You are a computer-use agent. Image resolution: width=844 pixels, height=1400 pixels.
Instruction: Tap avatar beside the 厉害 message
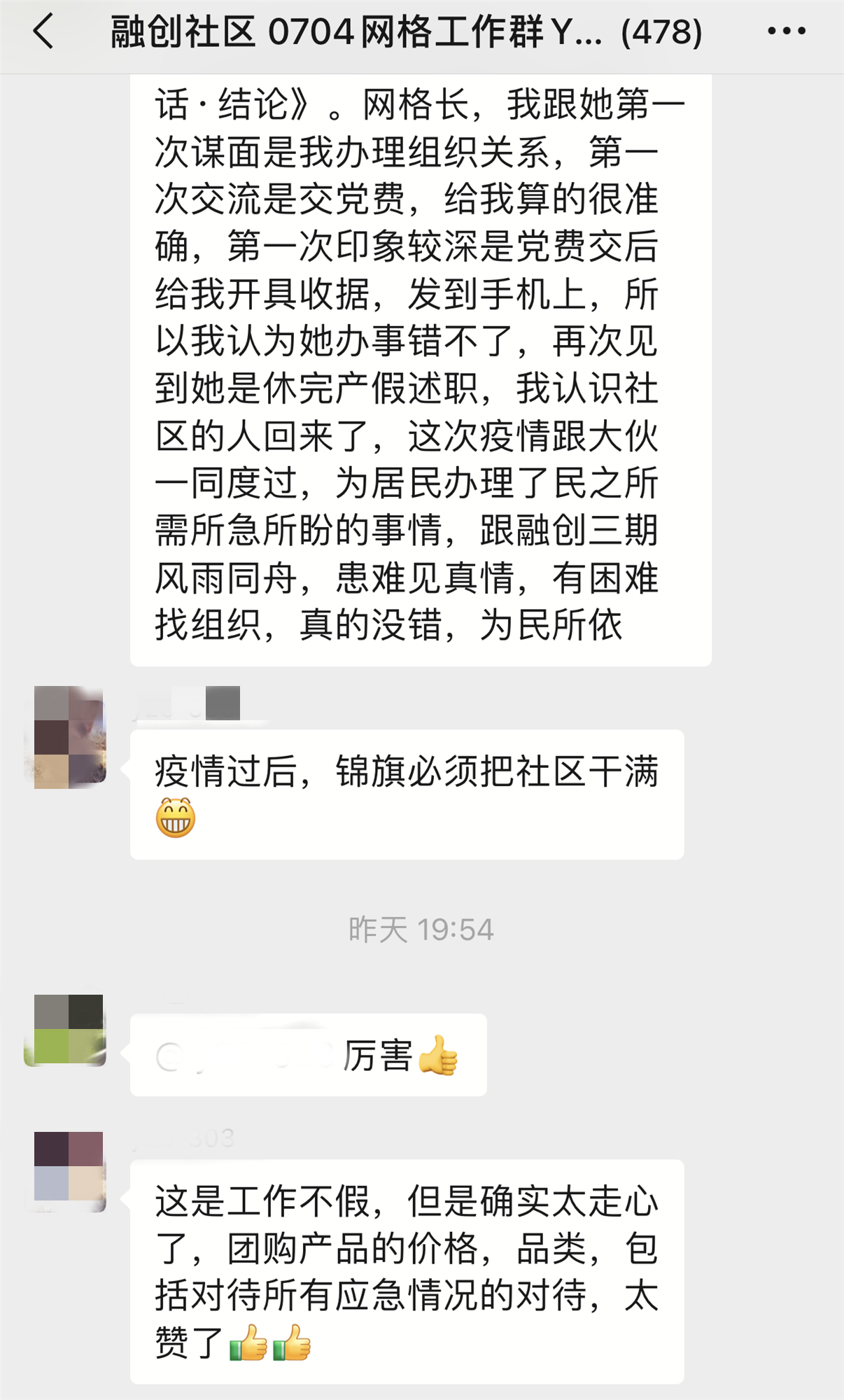pos(68,1030)
